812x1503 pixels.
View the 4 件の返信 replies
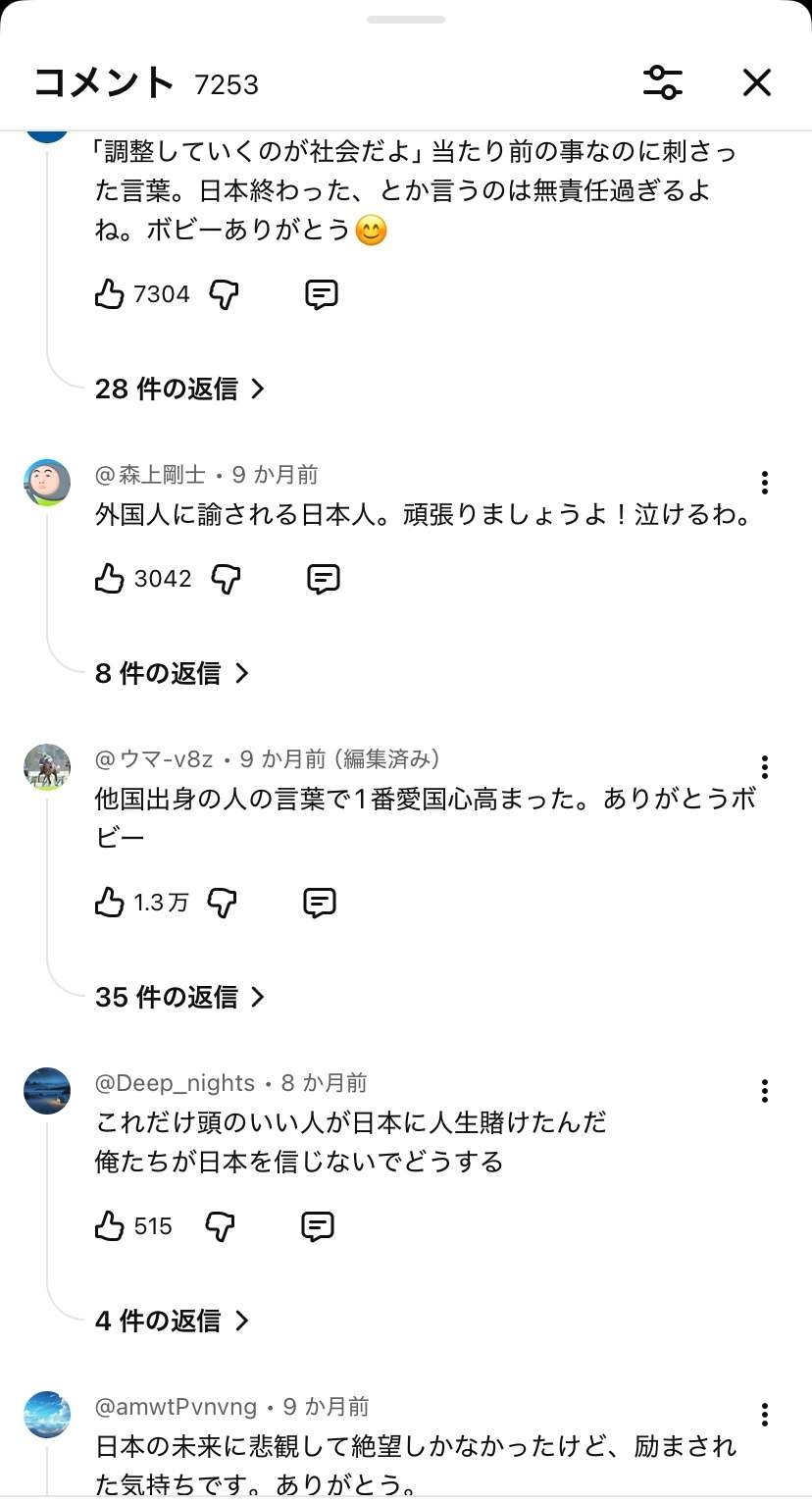click(172, 1322)
